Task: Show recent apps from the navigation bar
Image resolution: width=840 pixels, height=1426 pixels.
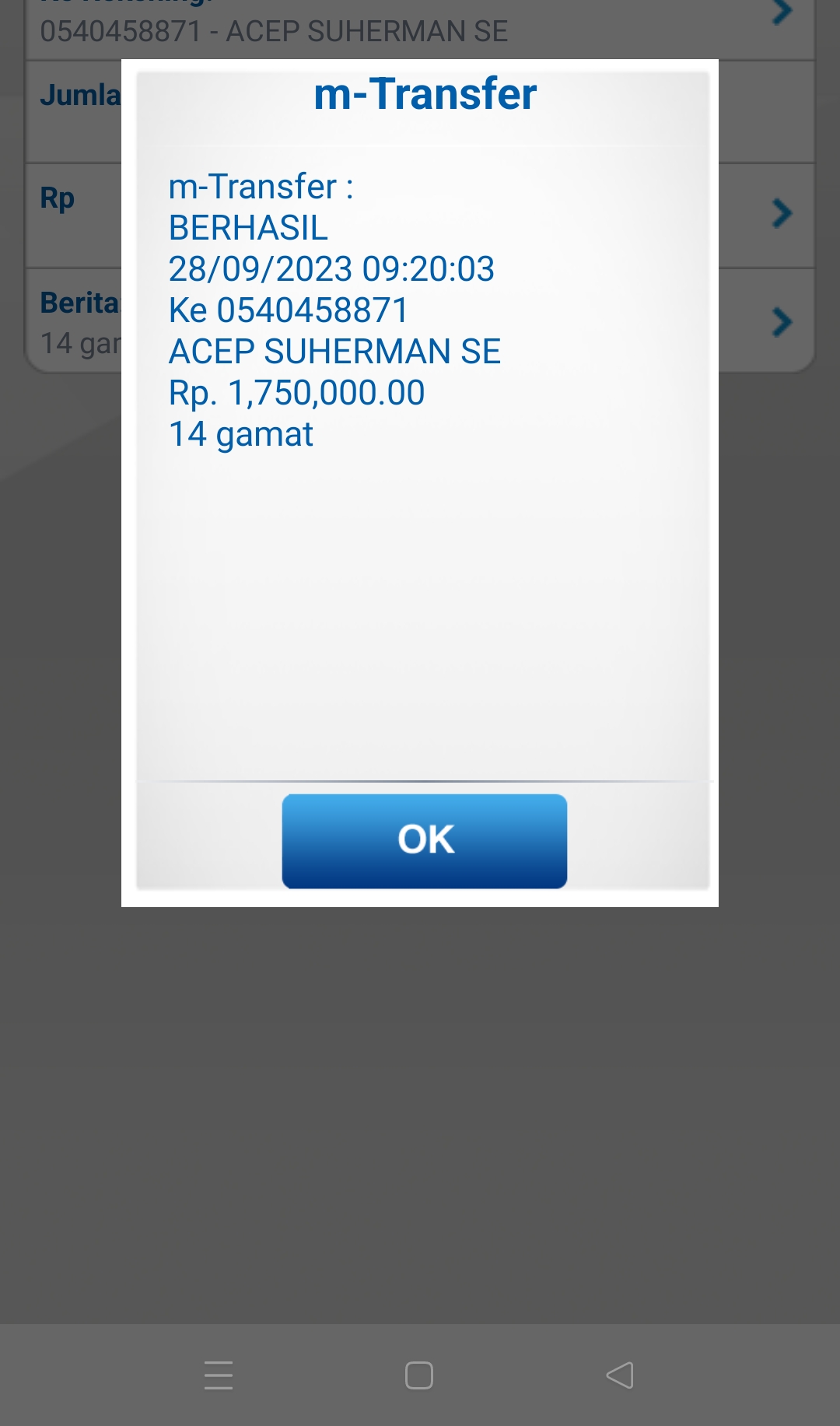Action: click(x=219, y=1375)
